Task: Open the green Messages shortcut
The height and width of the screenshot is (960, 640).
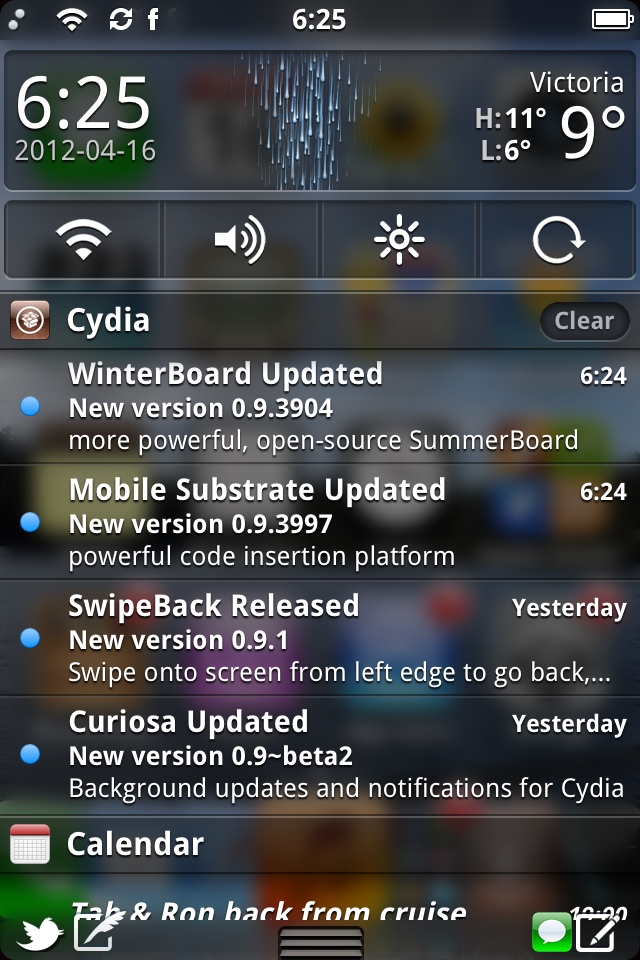Action: pyautogui.click(x=551, y=932)
